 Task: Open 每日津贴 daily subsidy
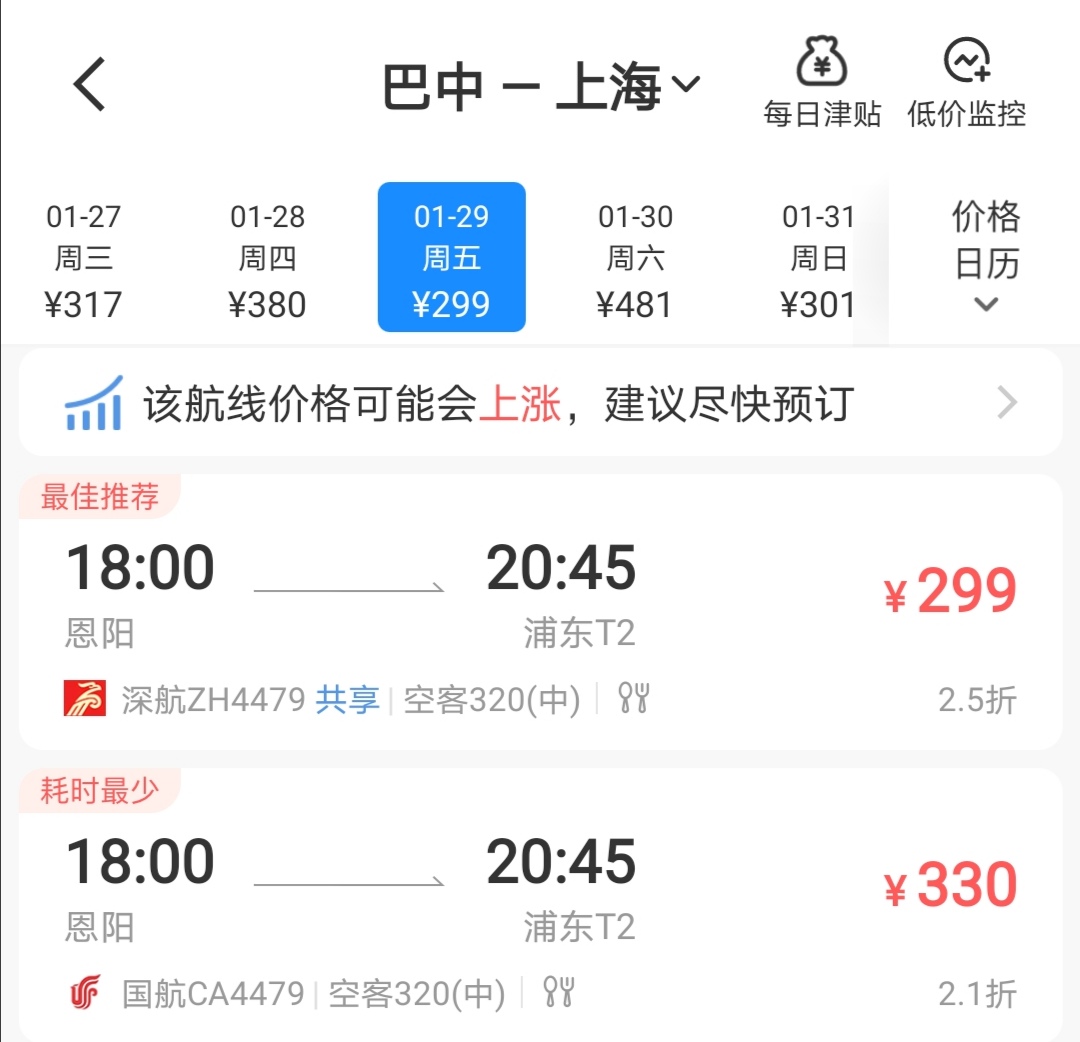822,85
